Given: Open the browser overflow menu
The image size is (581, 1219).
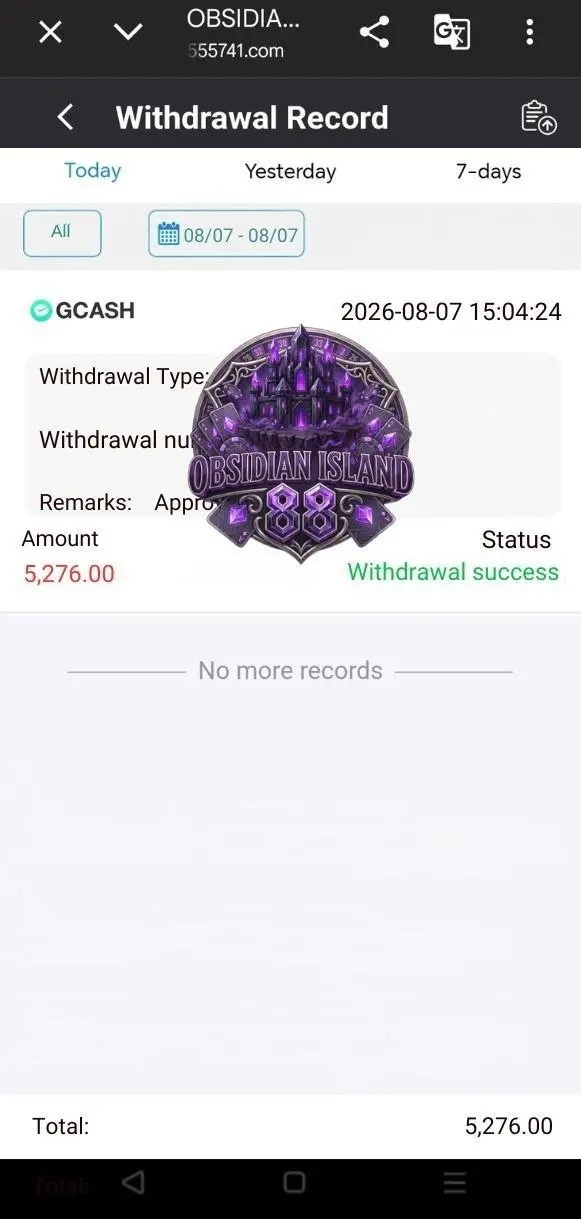Looking at the screenshot, I should [x=529, y=33].
